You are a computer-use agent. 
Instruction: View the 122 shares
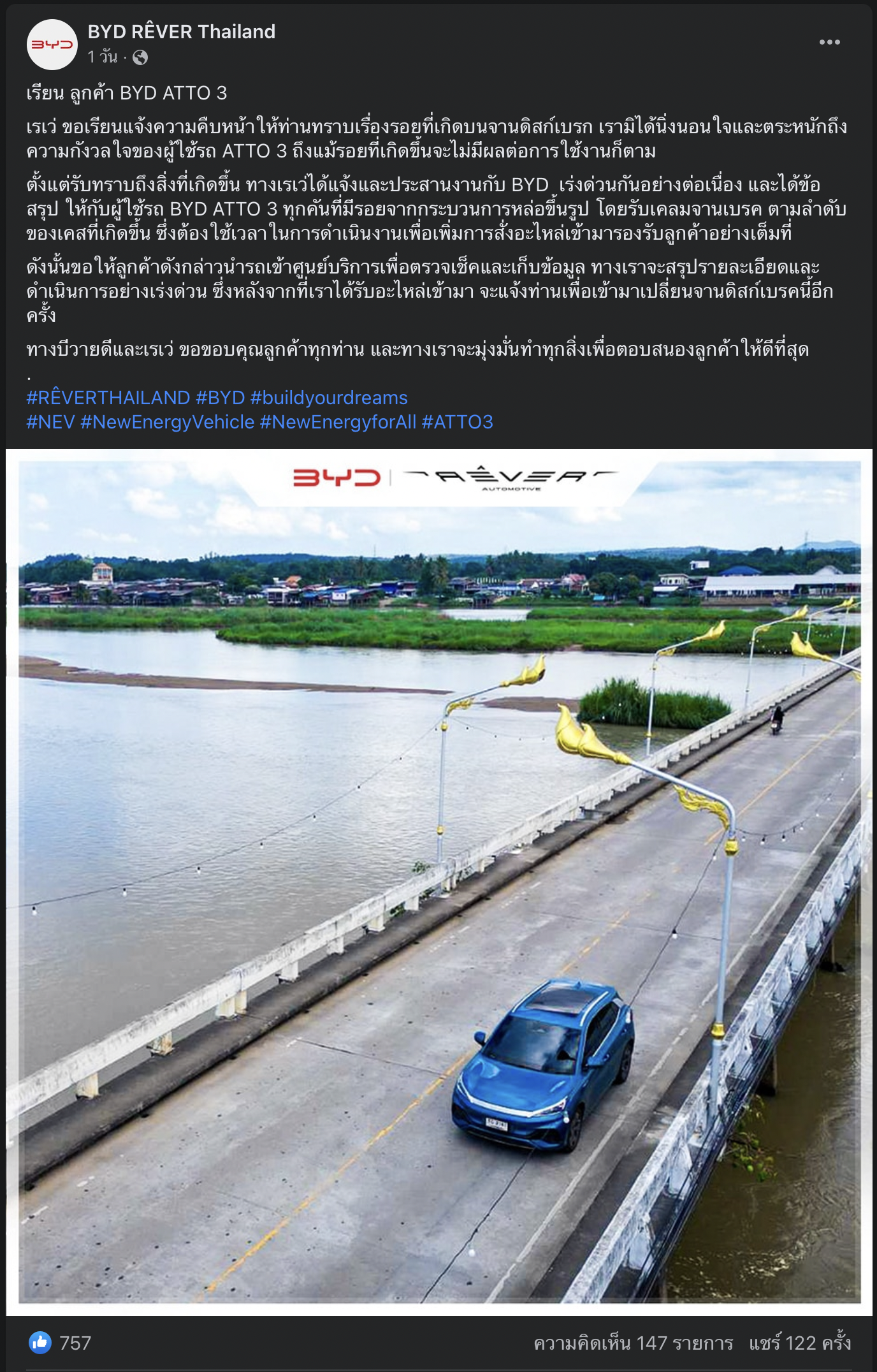tap(800, 1343)
